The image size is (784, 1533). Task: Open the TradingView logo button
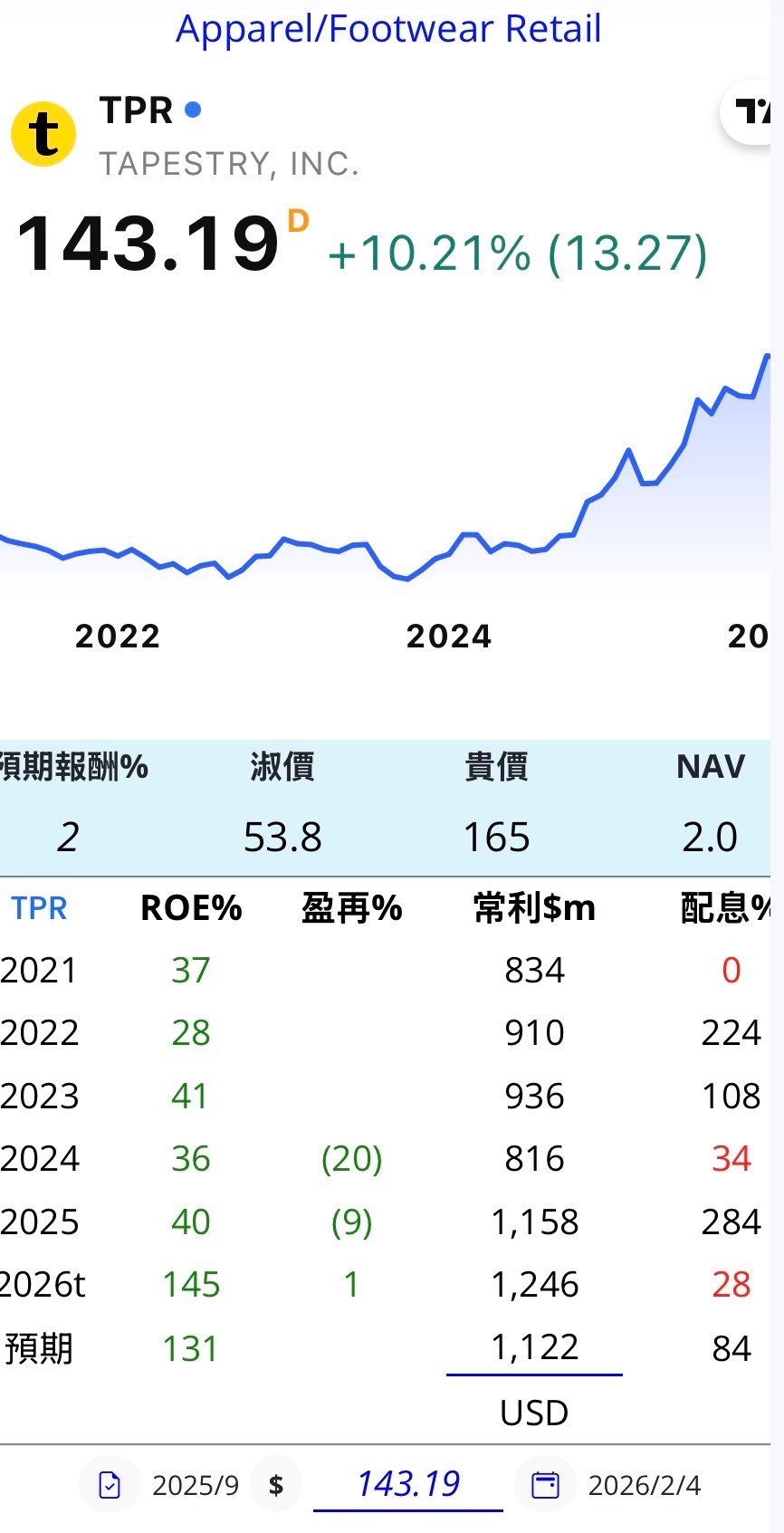coord(751,112)
